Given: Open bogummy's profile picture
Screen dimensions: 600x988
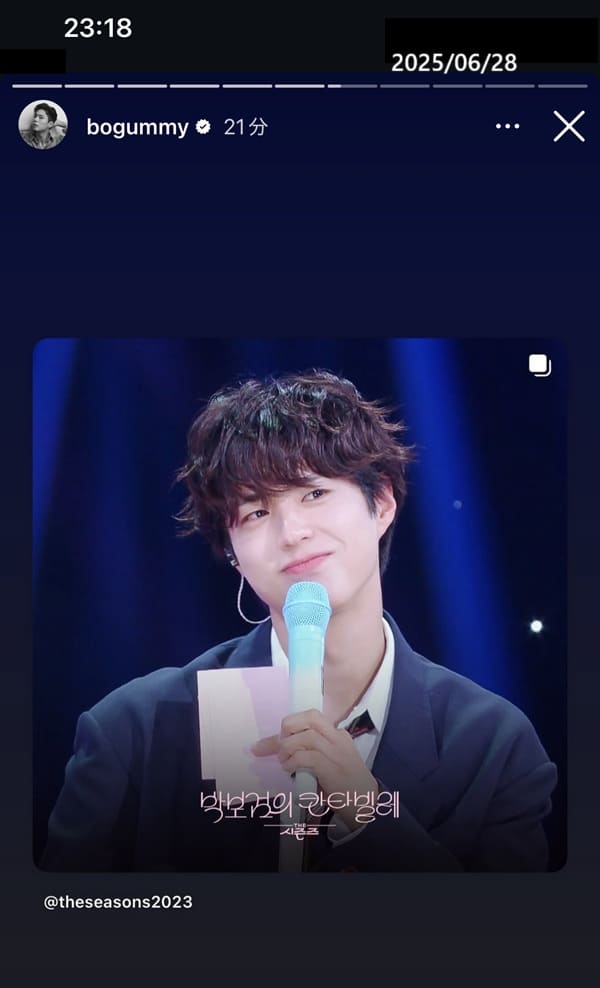Looking at the screenshot, I should [x=43, y=125].
